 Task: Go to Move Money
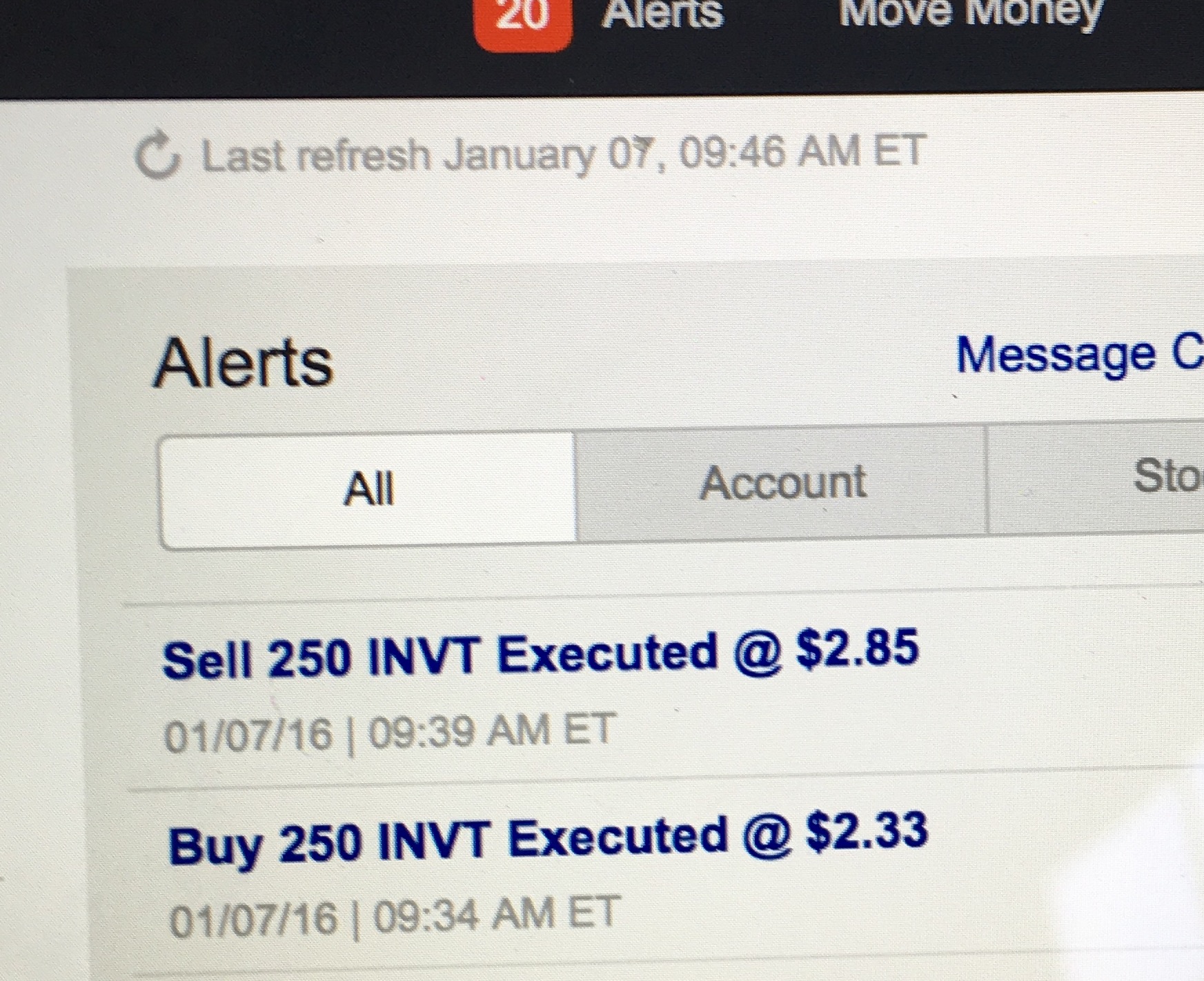coord(970,12)
